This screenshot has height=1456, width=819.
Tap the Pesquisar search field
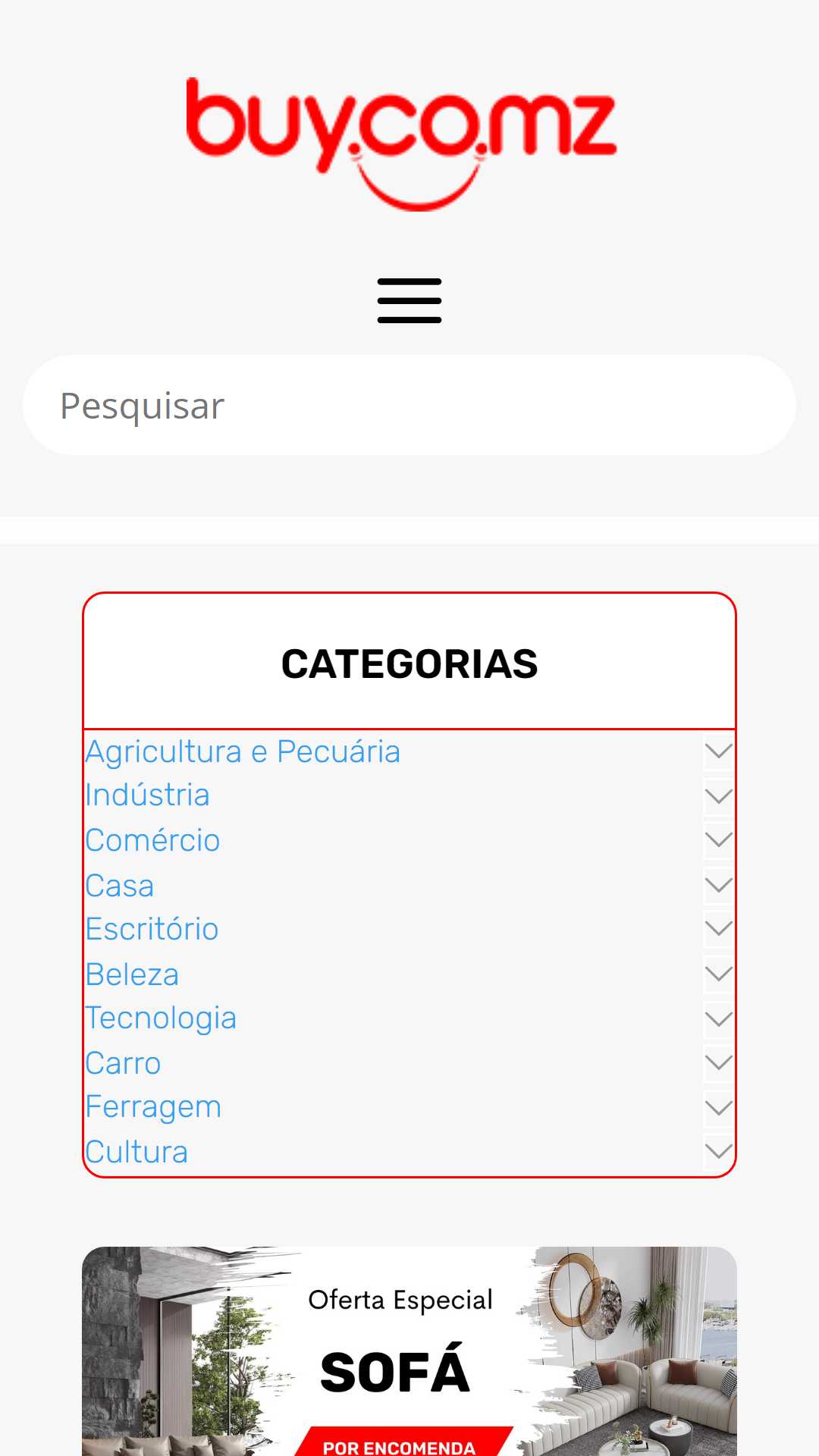click(x=409, y=405)
